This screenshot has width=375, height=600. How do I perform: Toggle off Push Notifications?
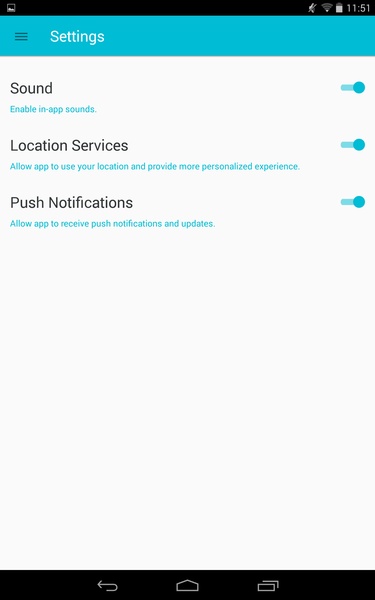coord(352,202)
